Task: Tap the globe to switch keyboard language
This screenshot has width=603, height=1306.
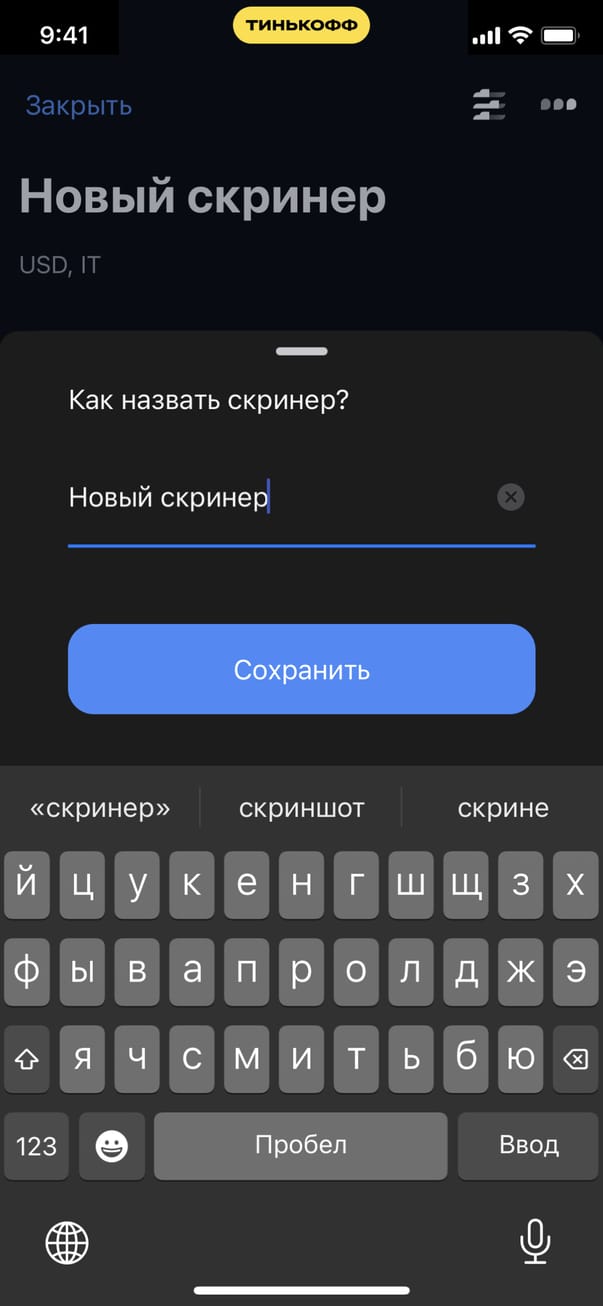Action: click(x=67, y=1243)
